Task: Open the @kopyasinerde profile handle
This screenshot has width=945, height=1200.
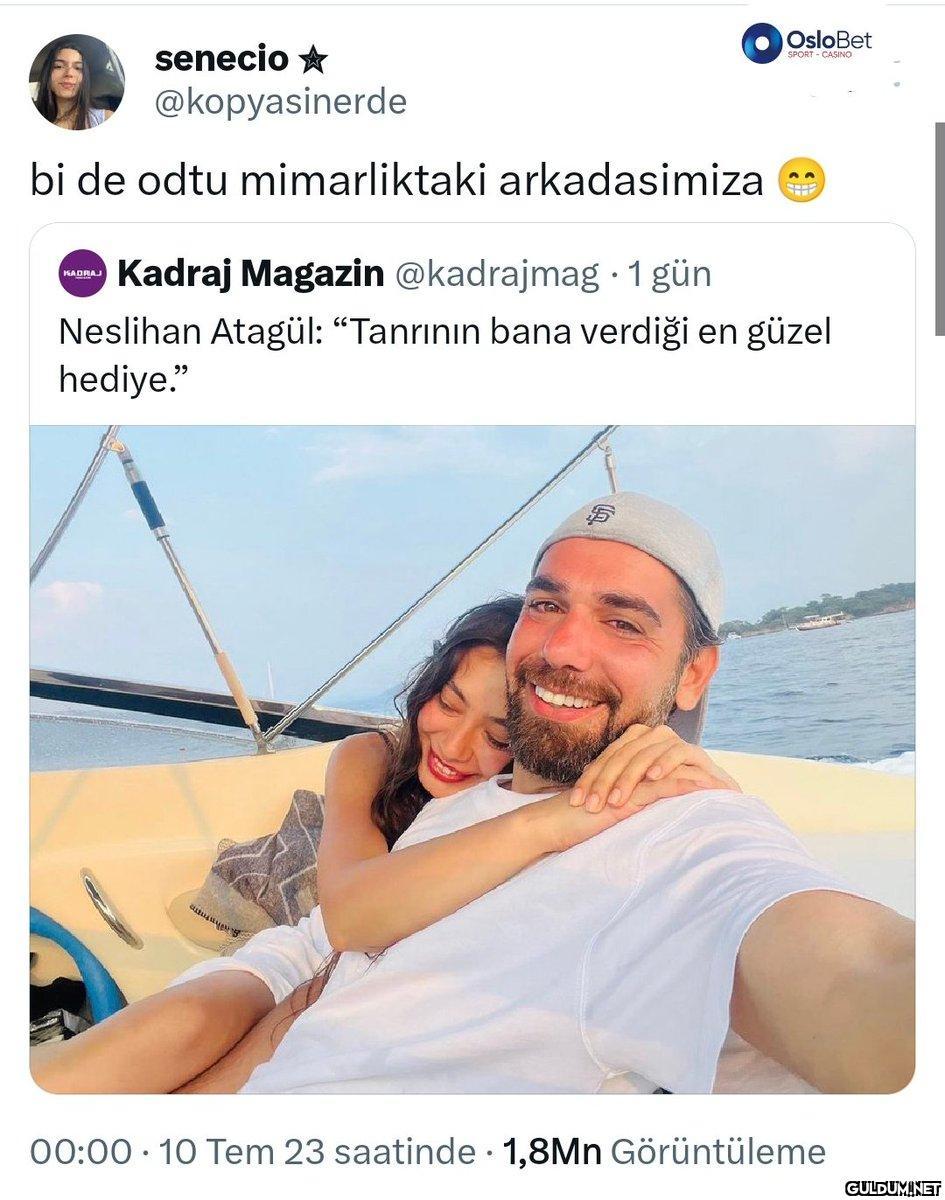Action: point(280,102)
